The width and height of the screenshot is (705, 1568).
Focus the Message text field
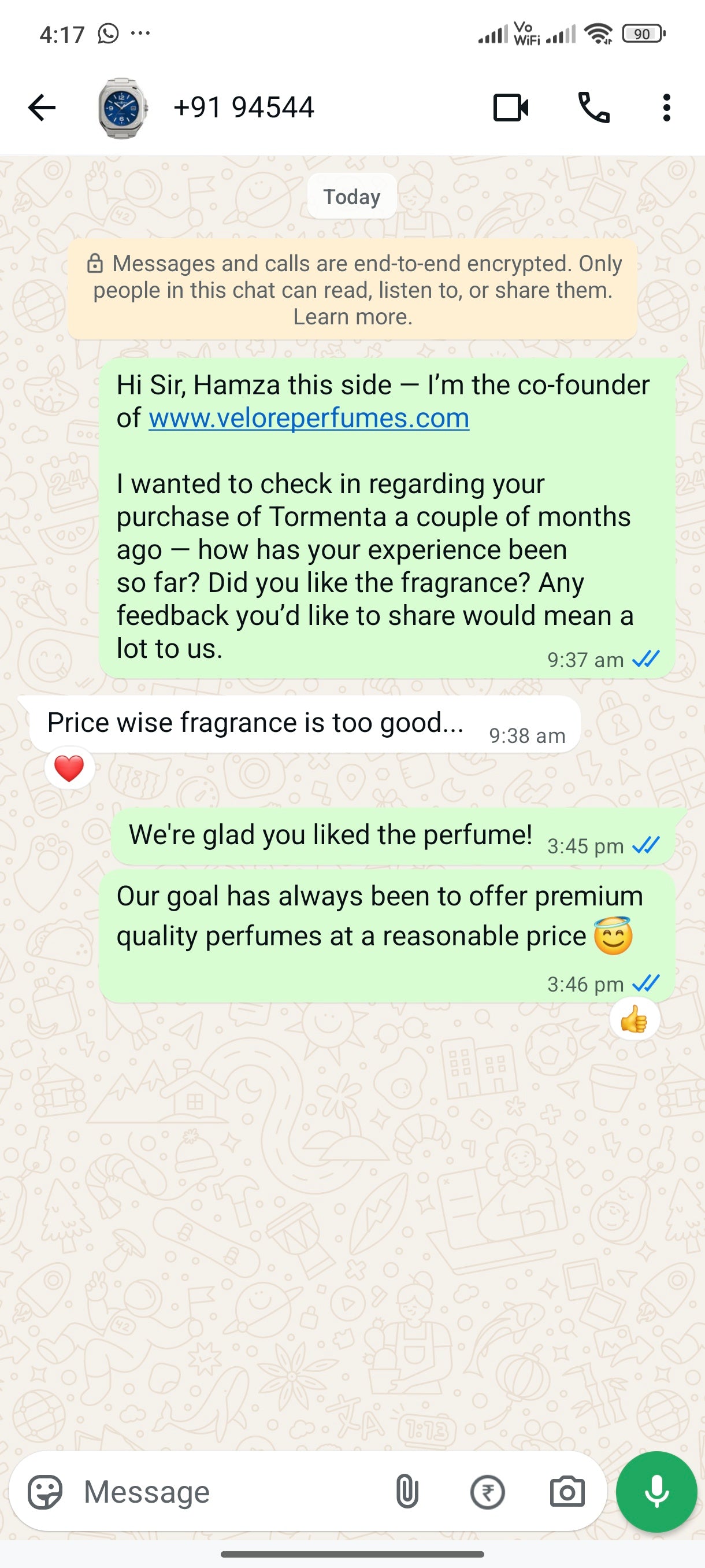pos(231,1492)
